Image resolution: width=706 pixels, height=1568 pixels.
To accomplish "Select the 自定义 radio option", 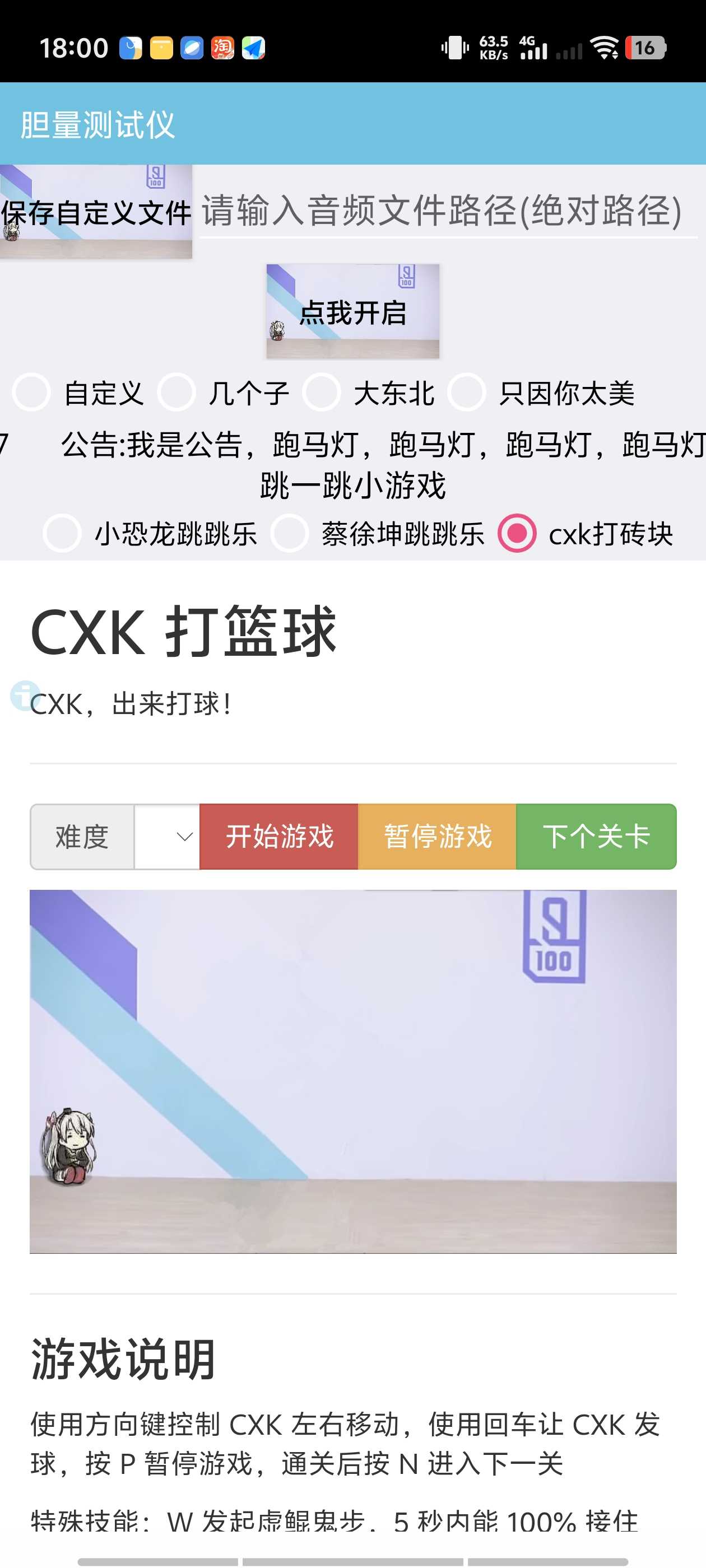I will point(32,393).
